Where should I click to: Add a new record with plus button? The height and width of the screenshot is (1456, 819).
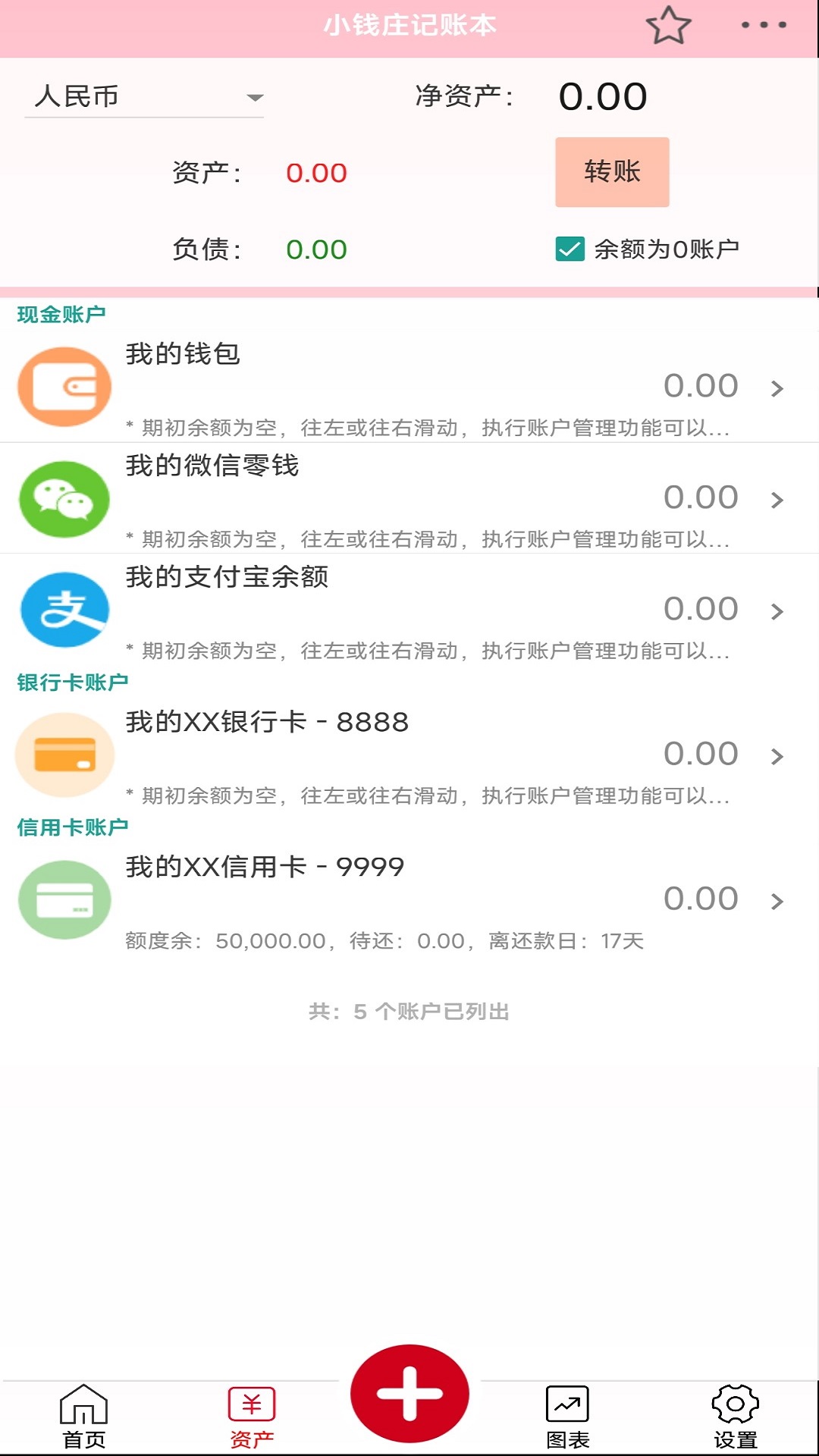(409, 1394)
